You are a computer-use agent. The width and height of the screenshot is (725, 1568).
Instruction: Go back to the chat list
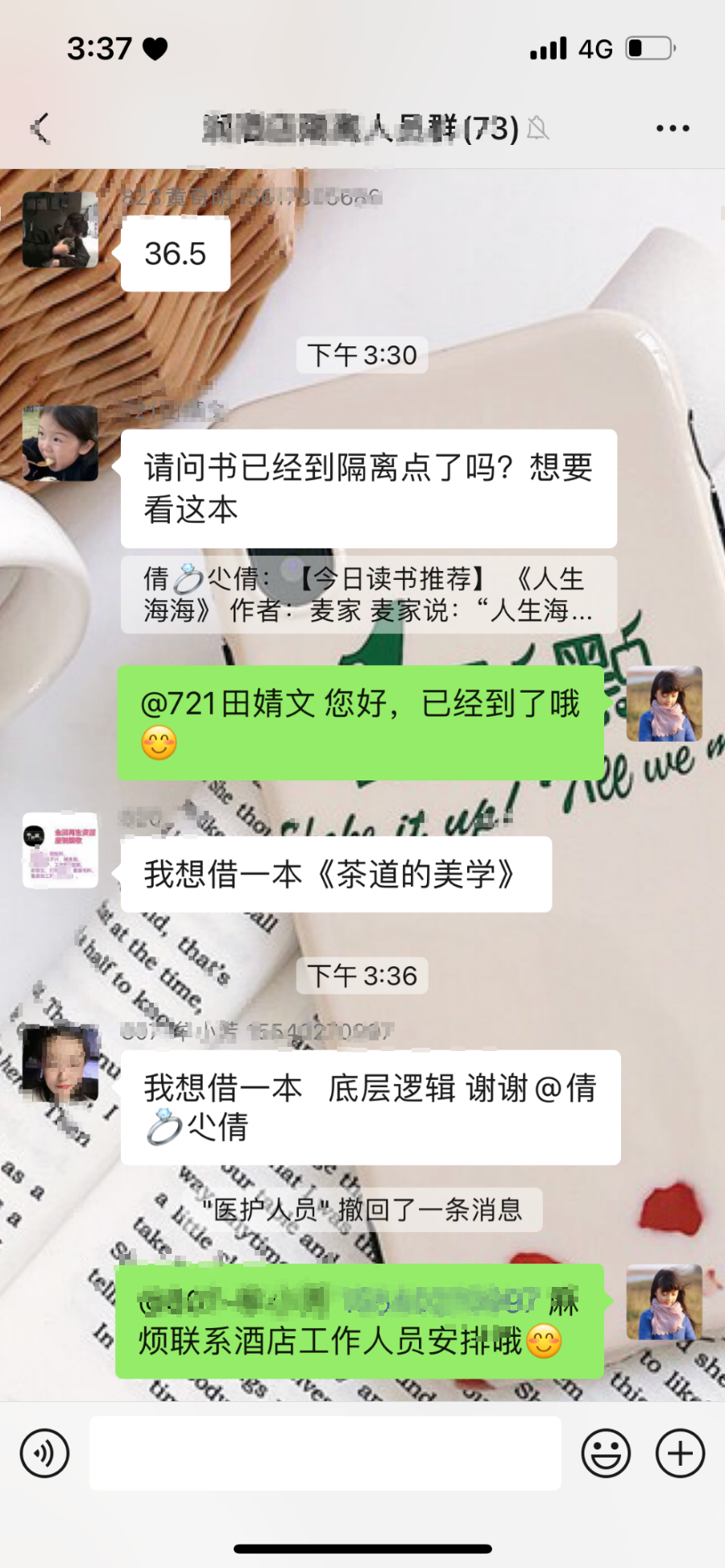point(40,128)
